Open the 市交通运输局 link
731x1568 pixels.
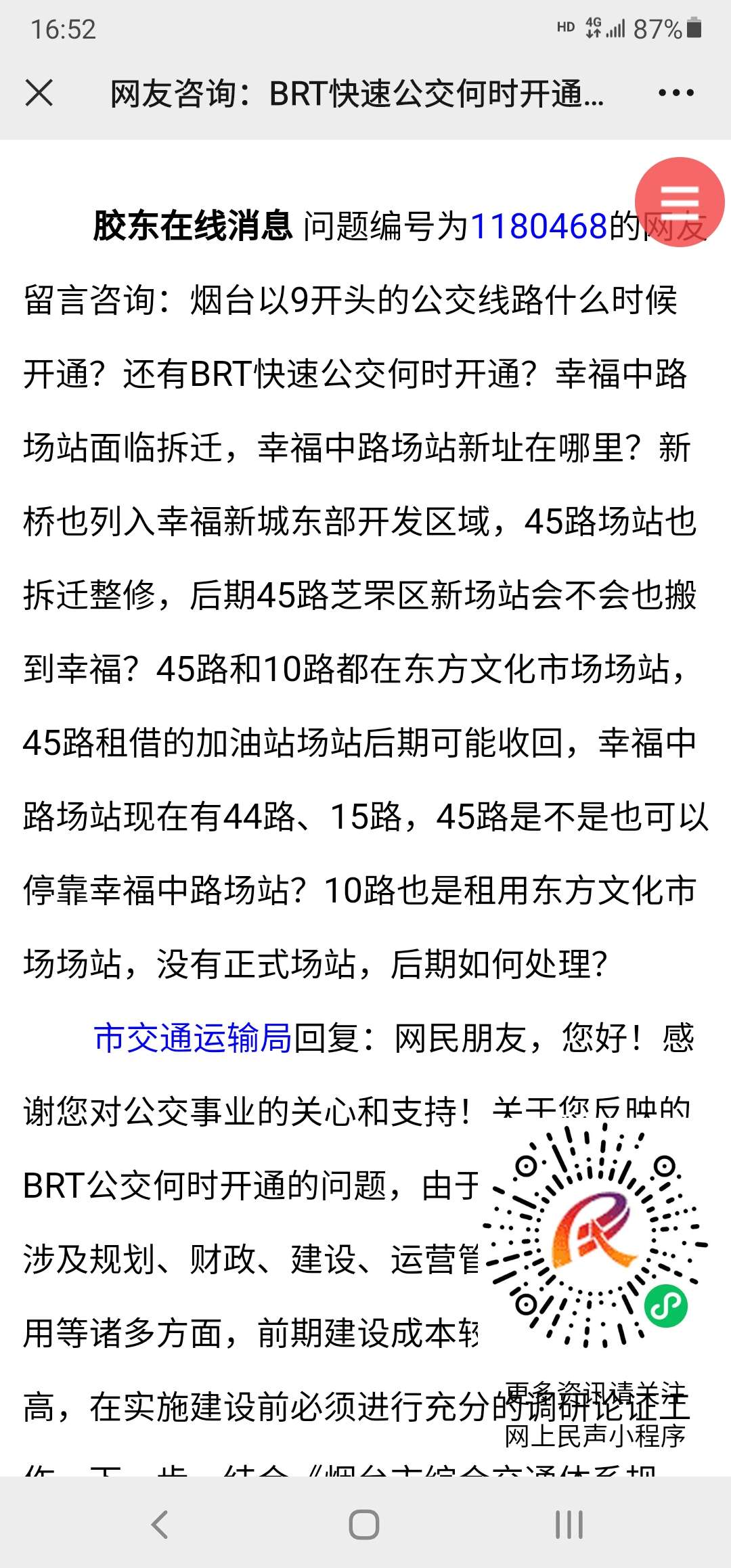tap(192, 1038)
